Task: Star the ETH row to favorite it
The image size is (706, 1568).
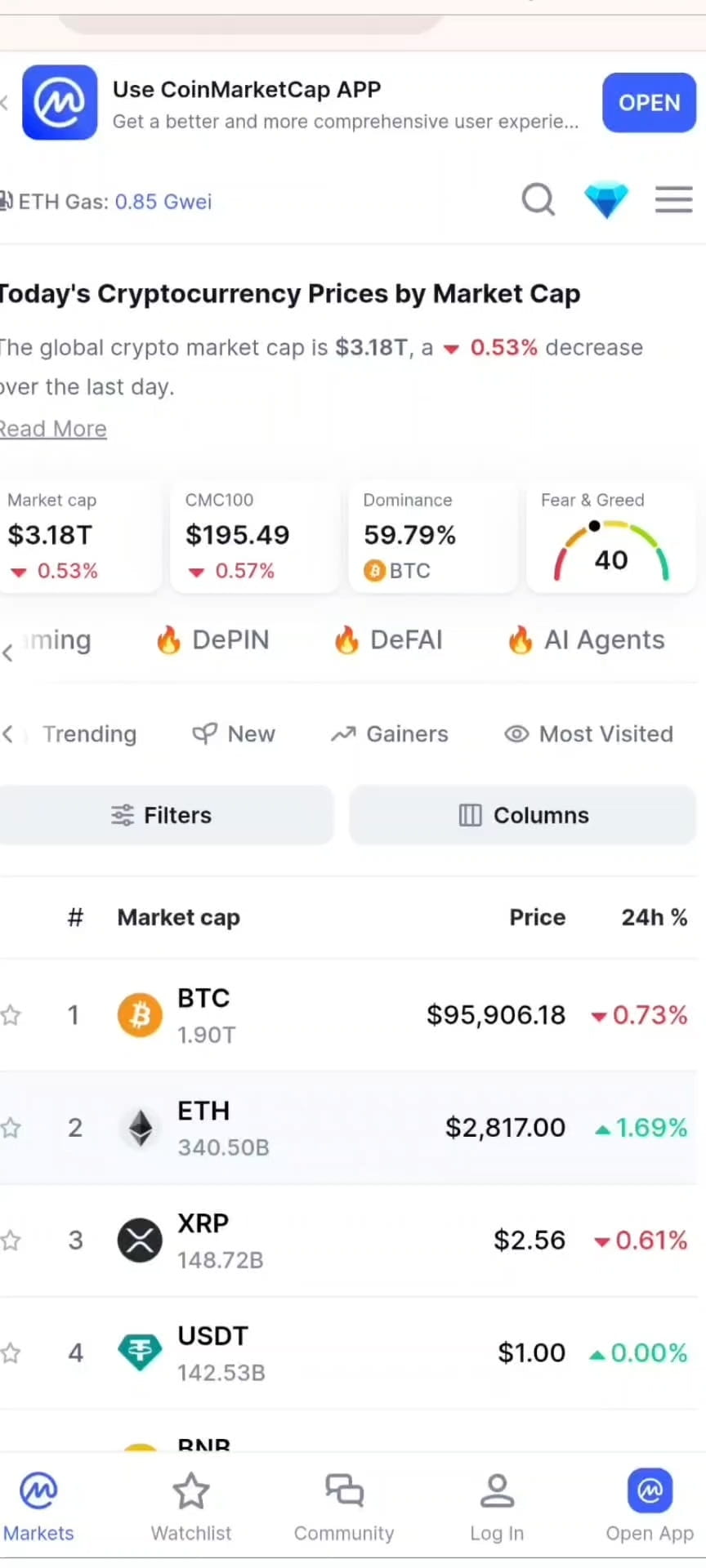Action: 11,1127
